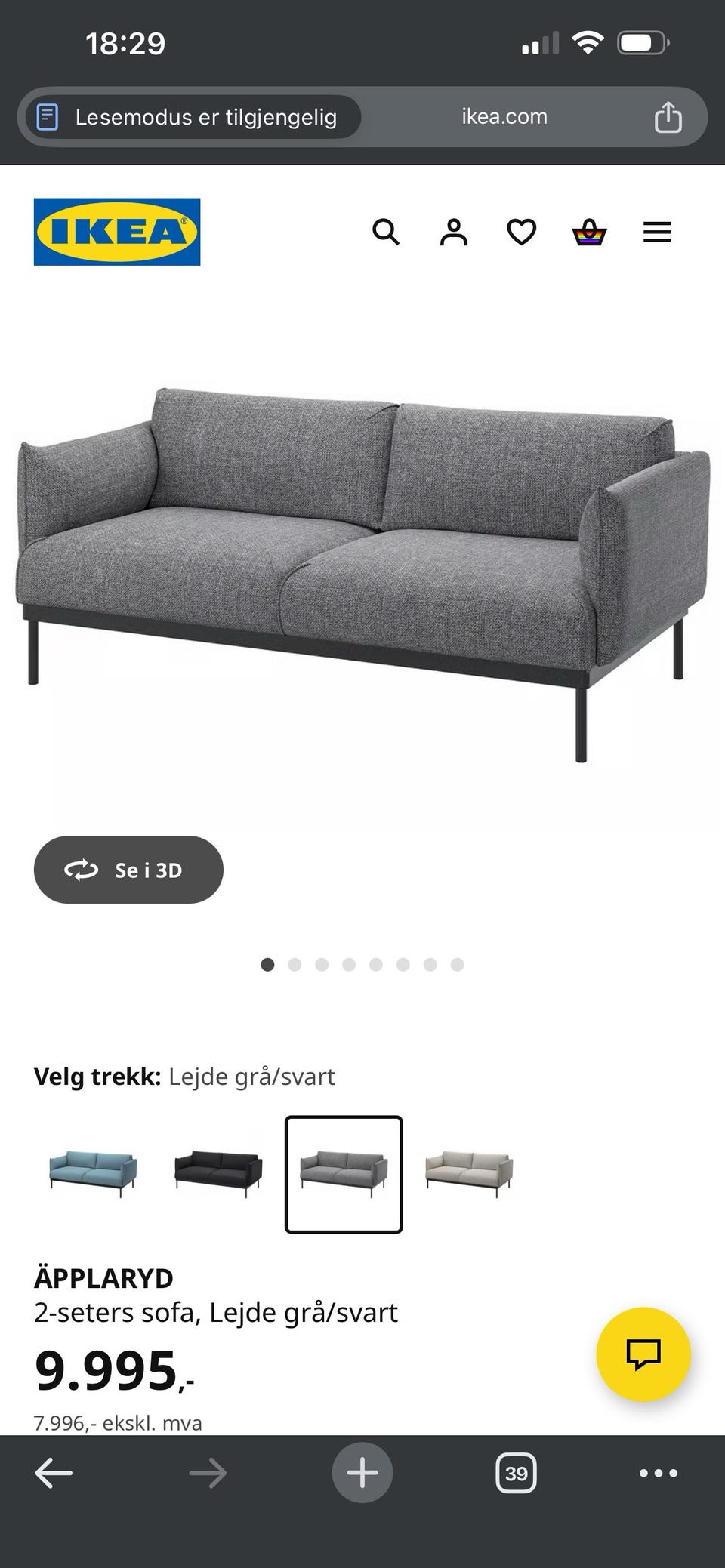The width and height of the screenshot is (725, 1568).
Task: Select the first carousel dot indicator
Action: coord(268,964)
